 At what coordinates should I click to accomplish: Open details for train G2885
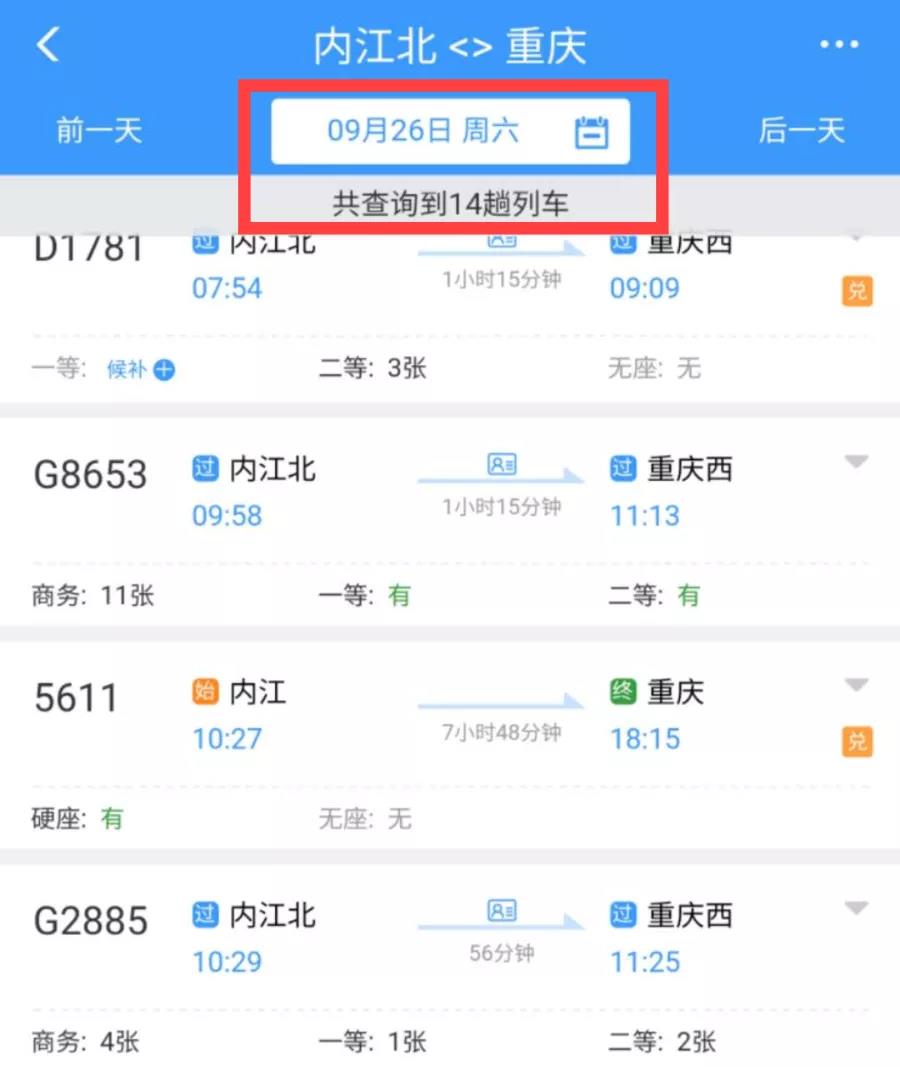pos(90,921)
